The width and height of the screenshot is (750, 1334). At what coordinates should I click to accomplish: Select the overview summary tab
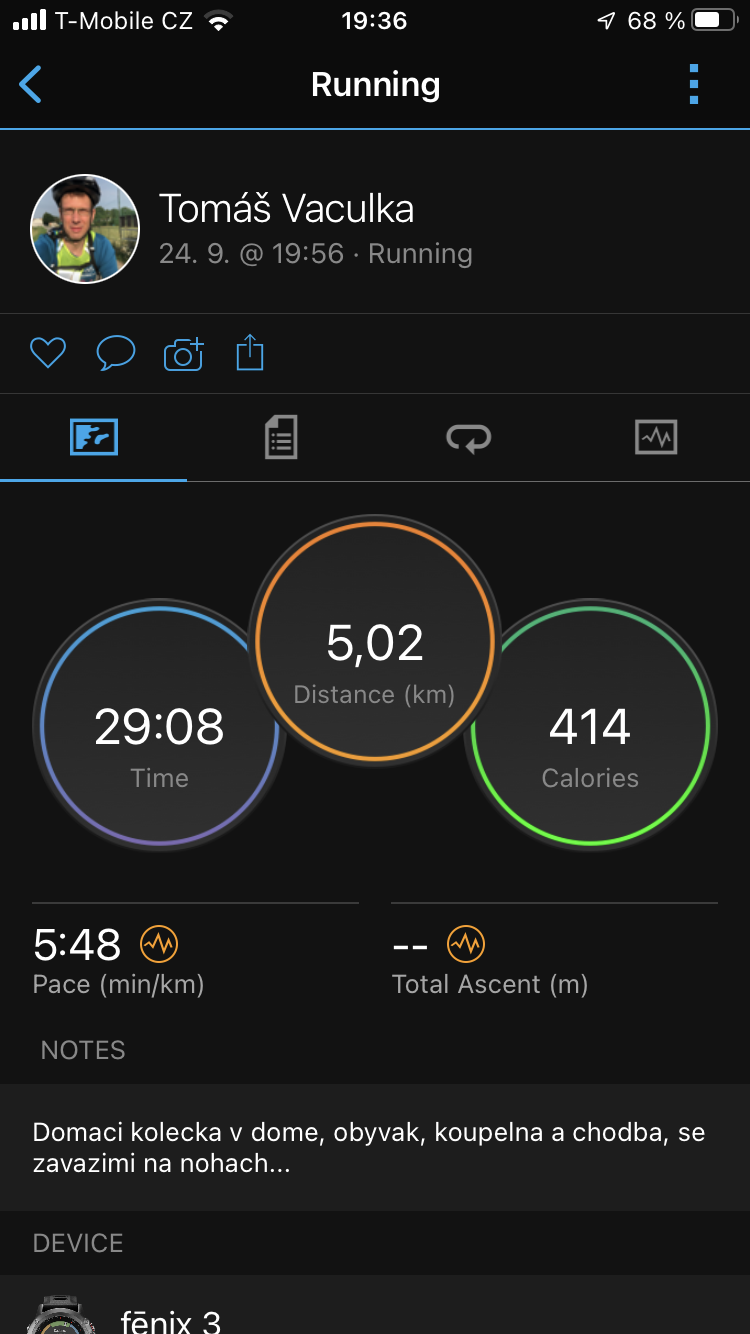[x=94, y=437]
